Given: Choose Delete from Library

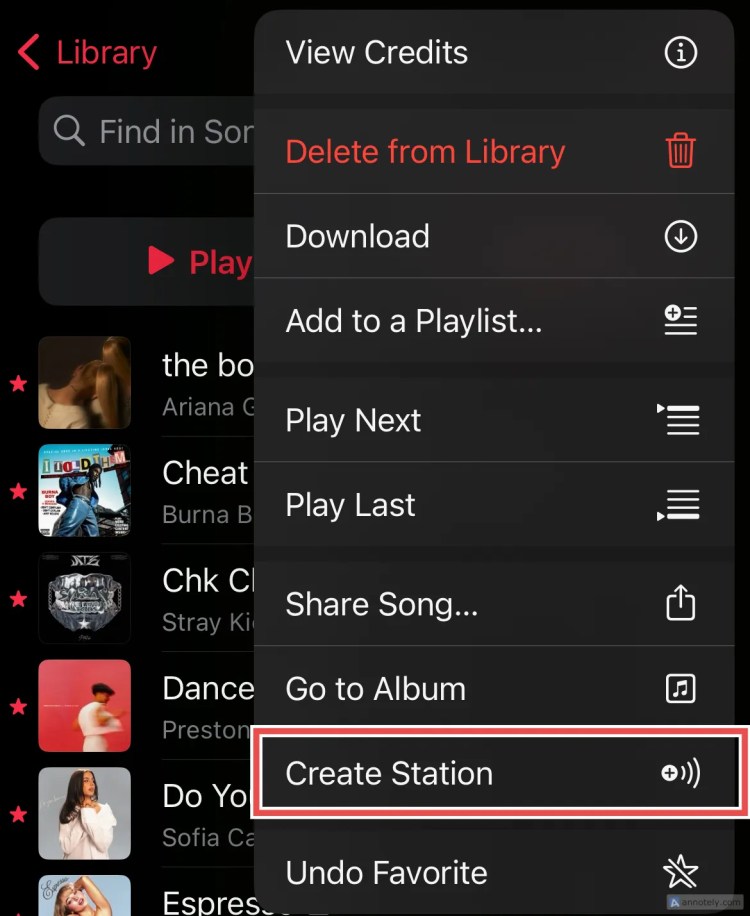Looking at the screenshot, I should pyautogui.click(x=492, y=152).
